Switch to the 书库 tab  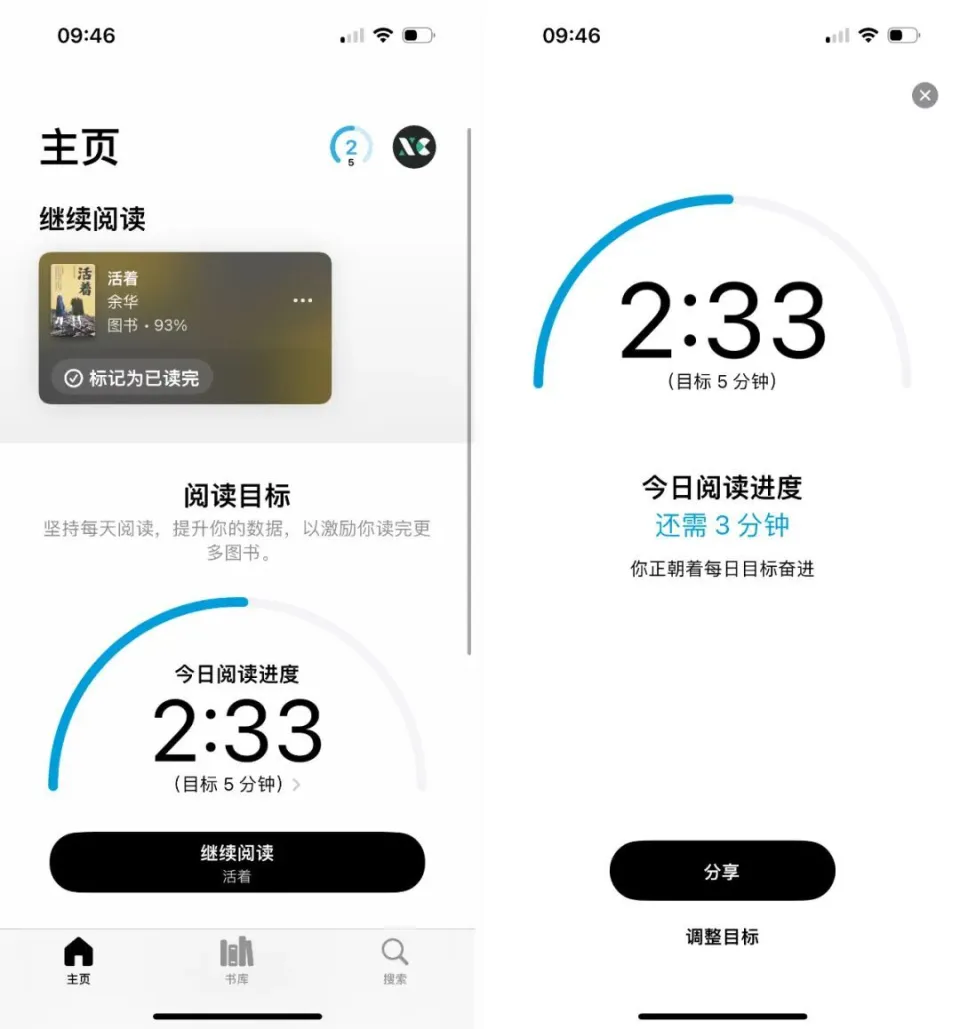pyautogui.click(x=237, y=960)
